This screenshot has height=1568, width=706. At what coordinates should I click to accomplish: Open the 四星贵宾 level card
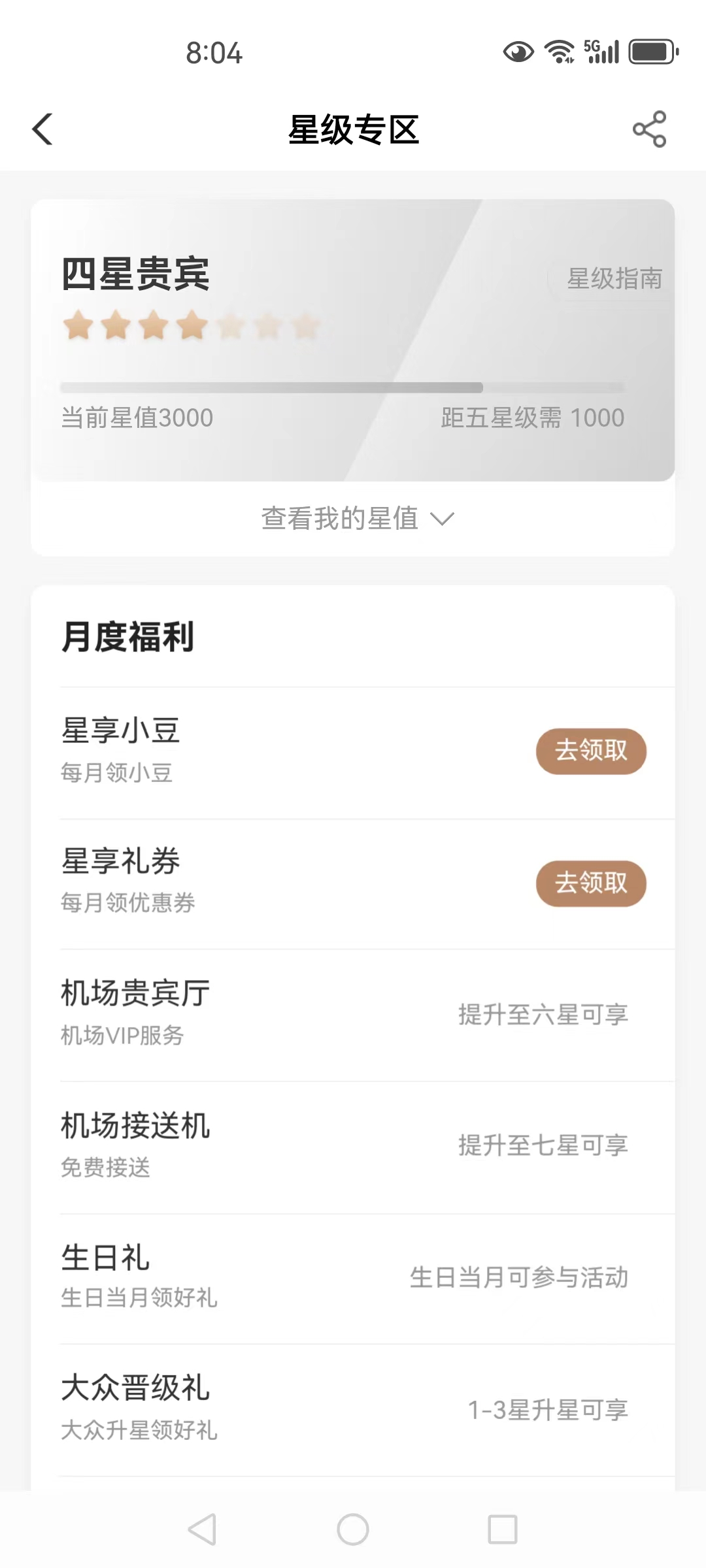pos(353,340)
